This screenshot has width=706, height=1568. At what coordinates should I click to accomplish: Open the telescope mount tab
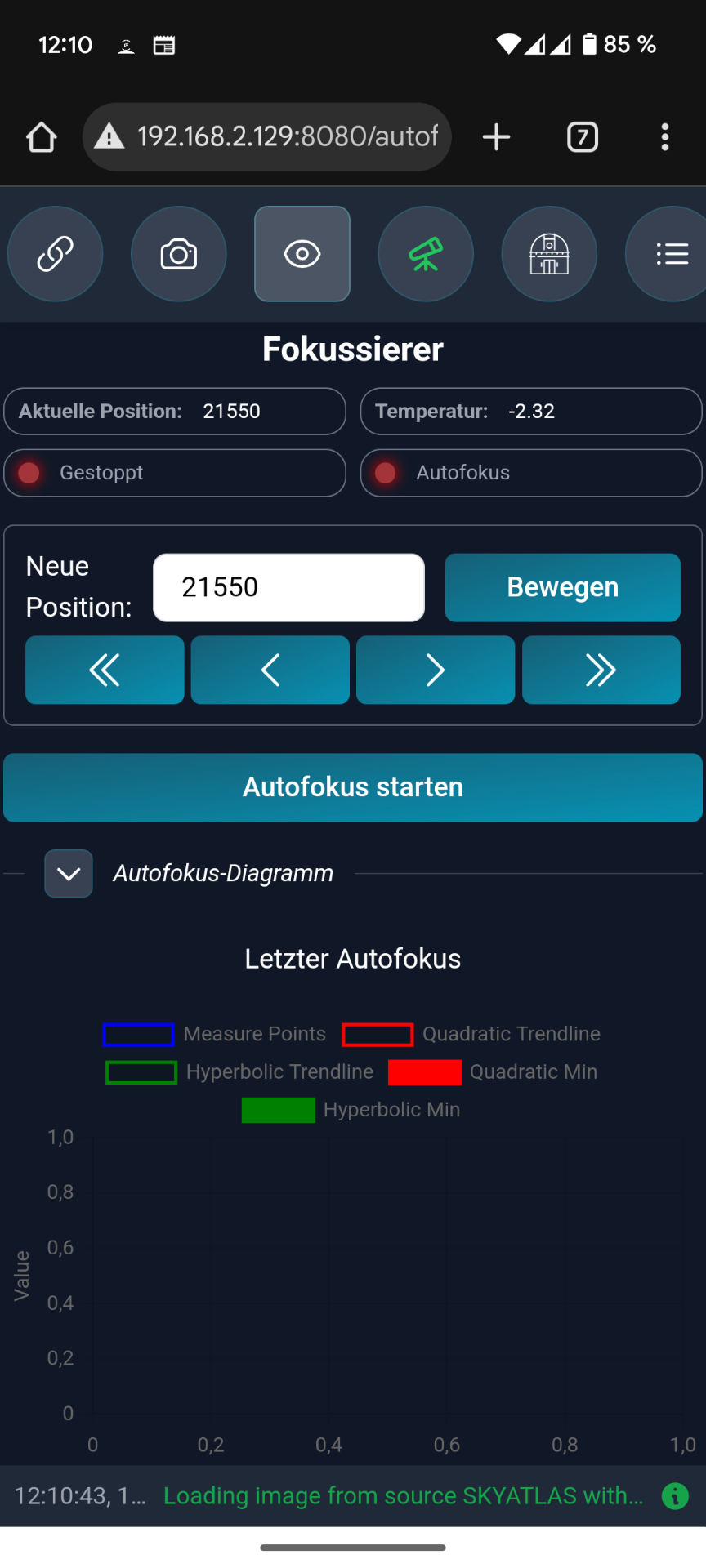pyautogui.click(x=426, y=254)
